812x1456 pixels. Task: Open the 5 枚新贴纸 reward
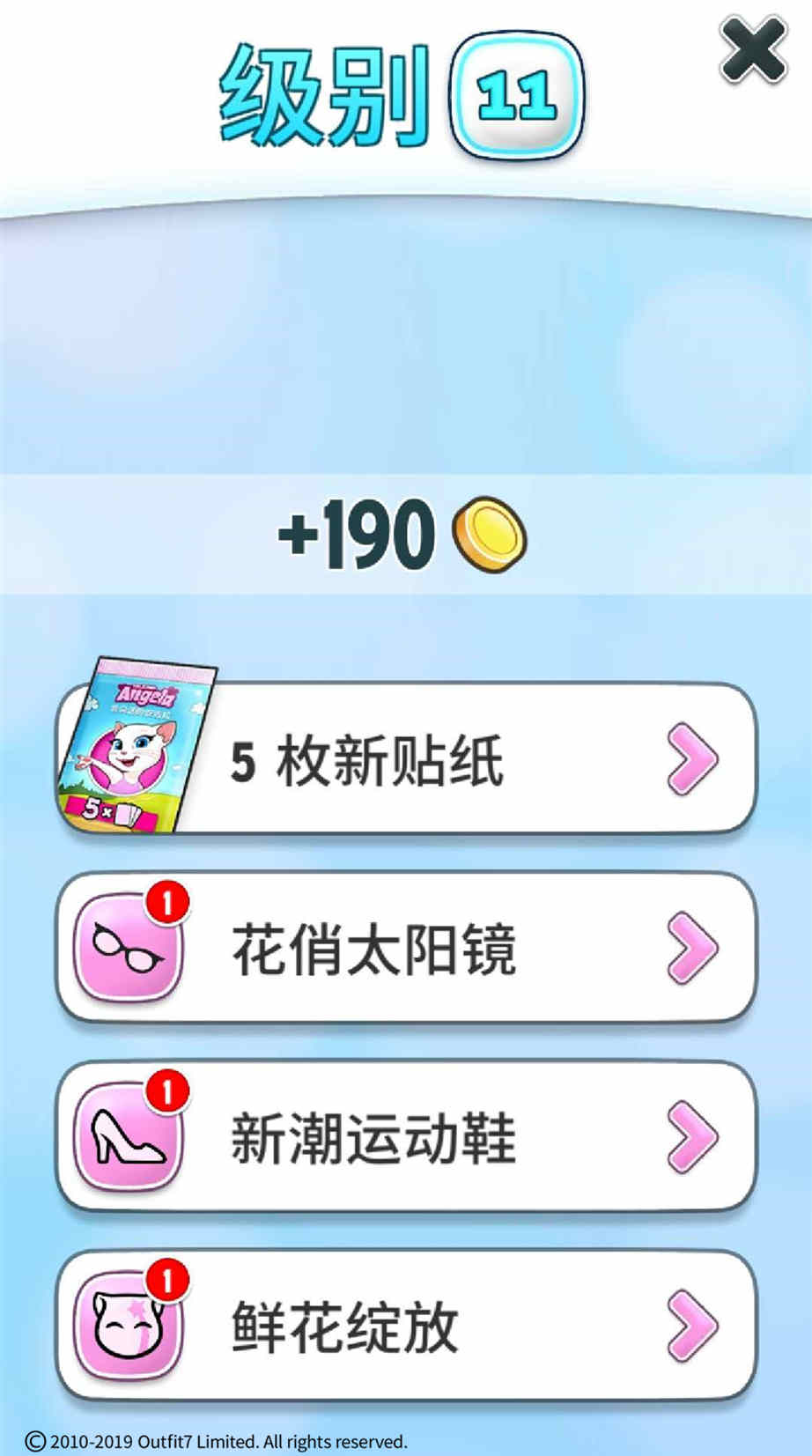(x=406, y=758)
